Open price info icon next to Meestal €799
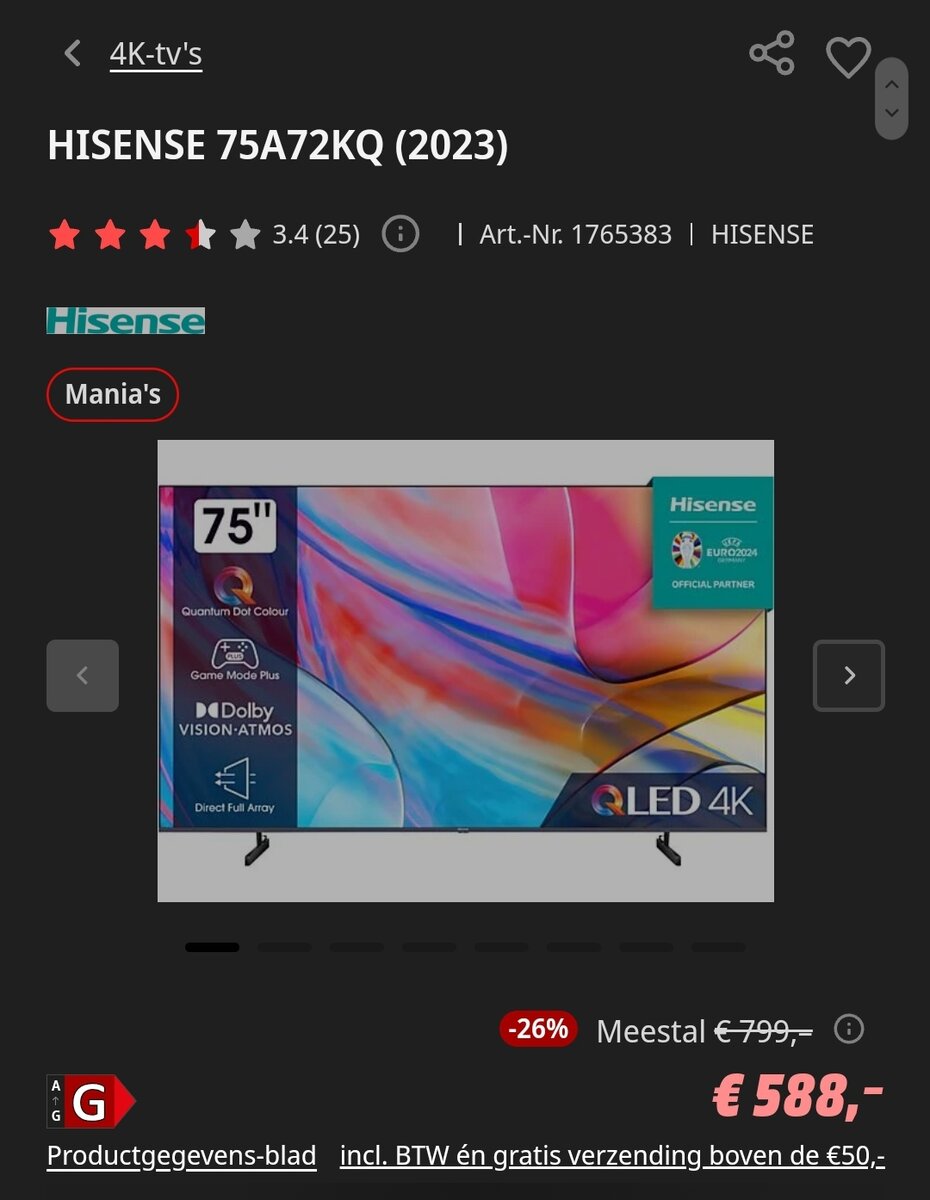 point(848,1029)
